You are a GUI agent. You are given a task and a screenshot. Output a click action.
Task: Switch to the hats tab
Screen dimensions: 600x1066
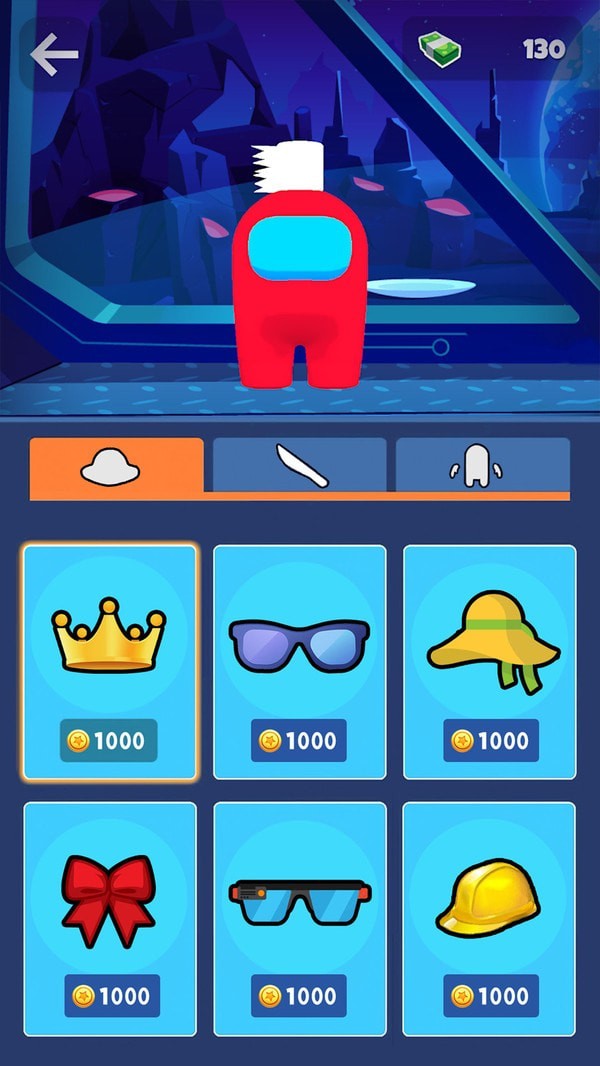point(116,465)
